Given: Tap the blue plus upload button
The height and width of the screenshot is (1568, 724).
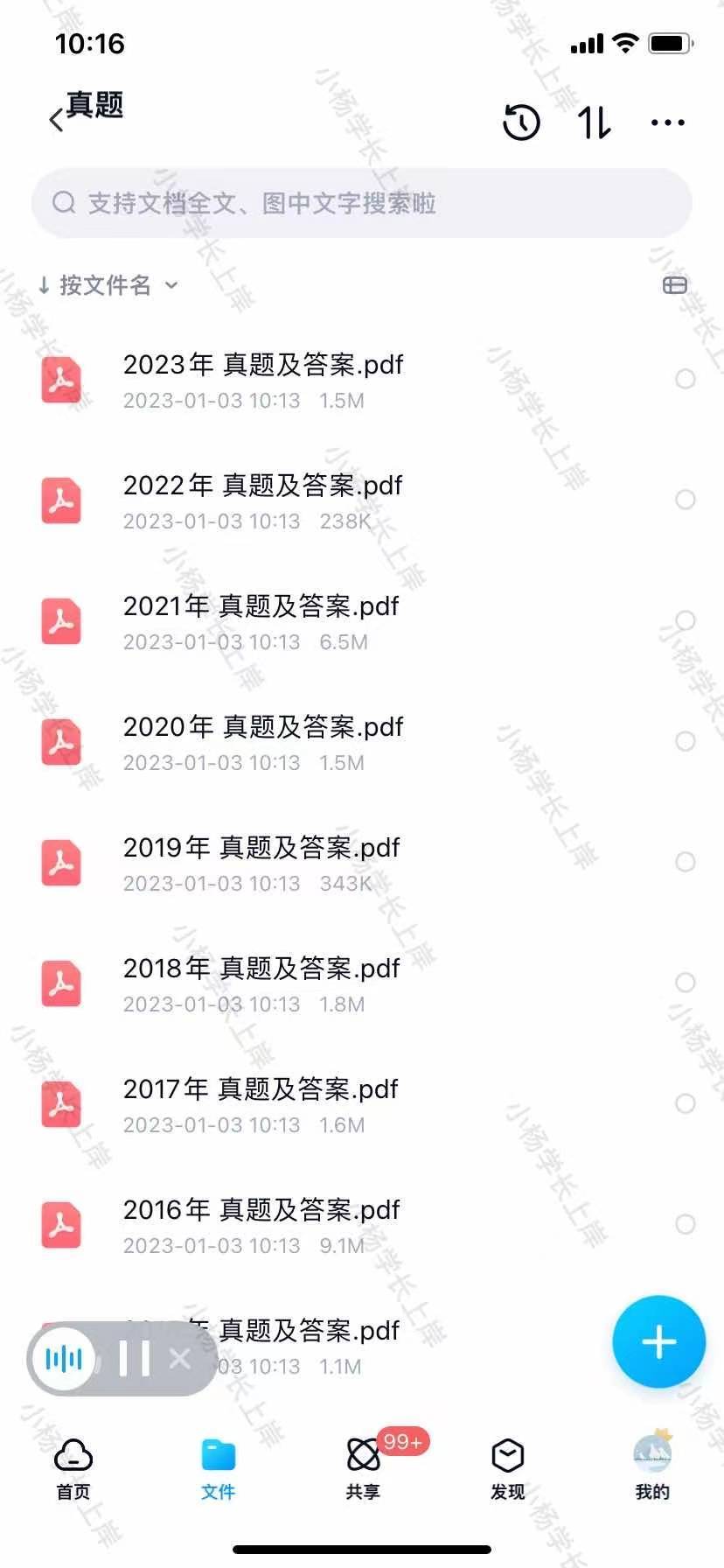Looking at the screenshot, I should point(658,1342).
